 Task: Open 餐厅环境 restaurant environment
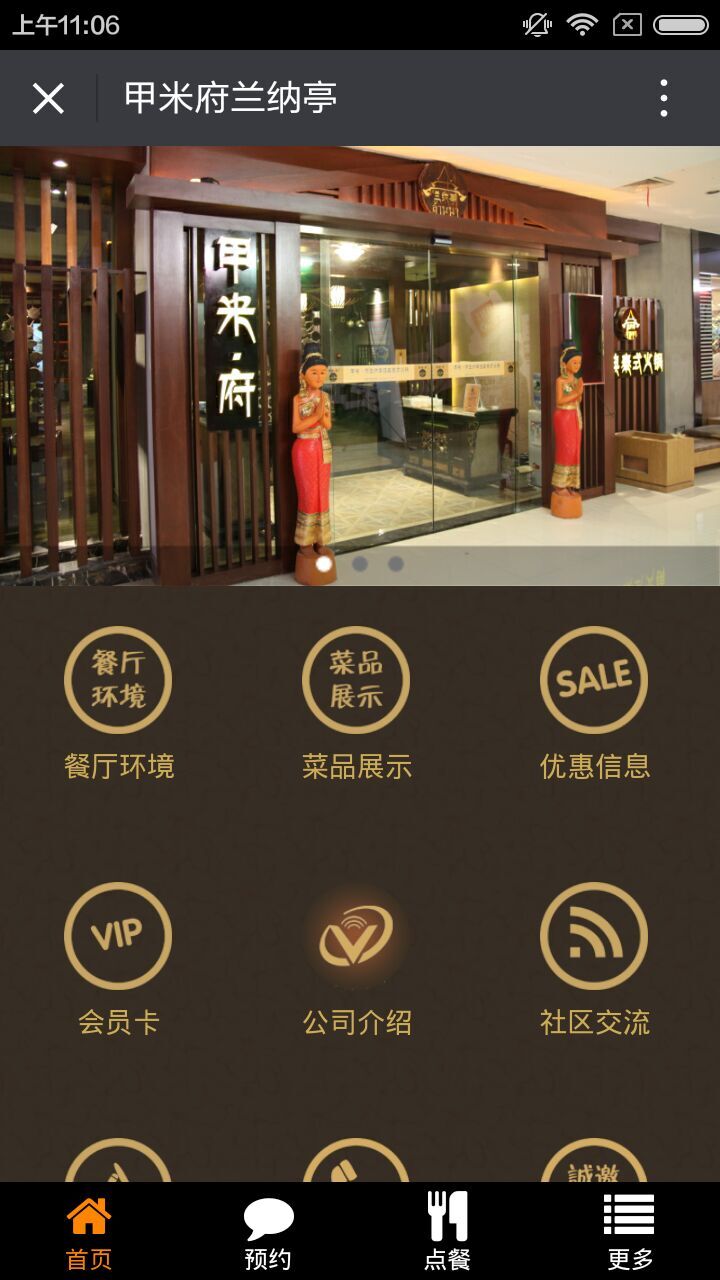pyautogui.click(x=118, y=702)
